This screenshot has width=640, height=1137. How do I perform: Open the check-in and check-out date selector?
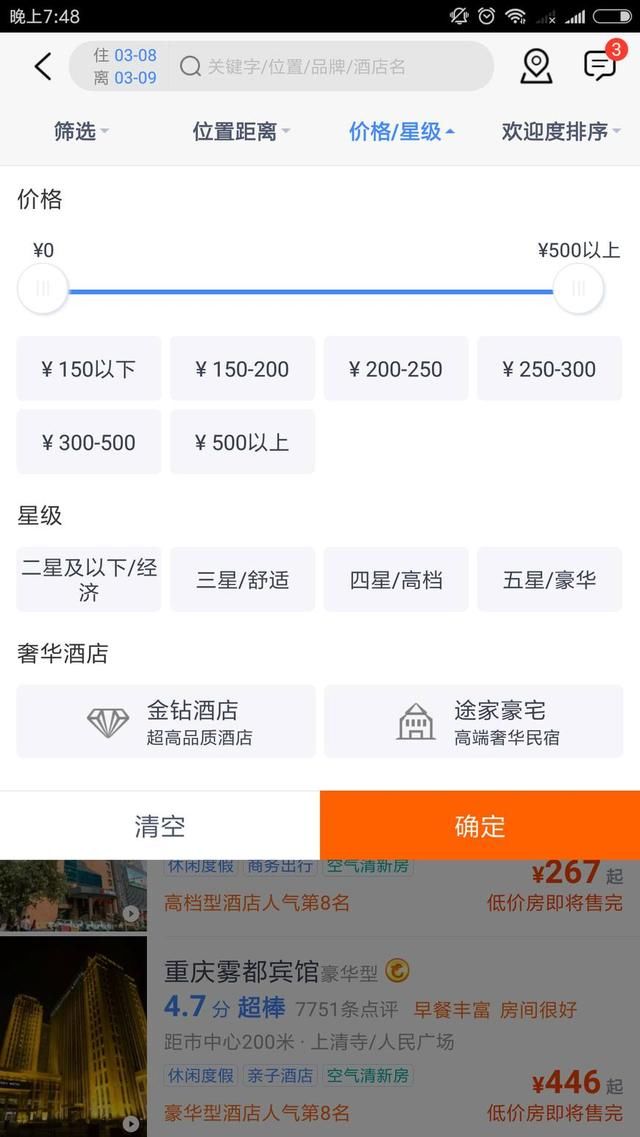coord(124,67)
